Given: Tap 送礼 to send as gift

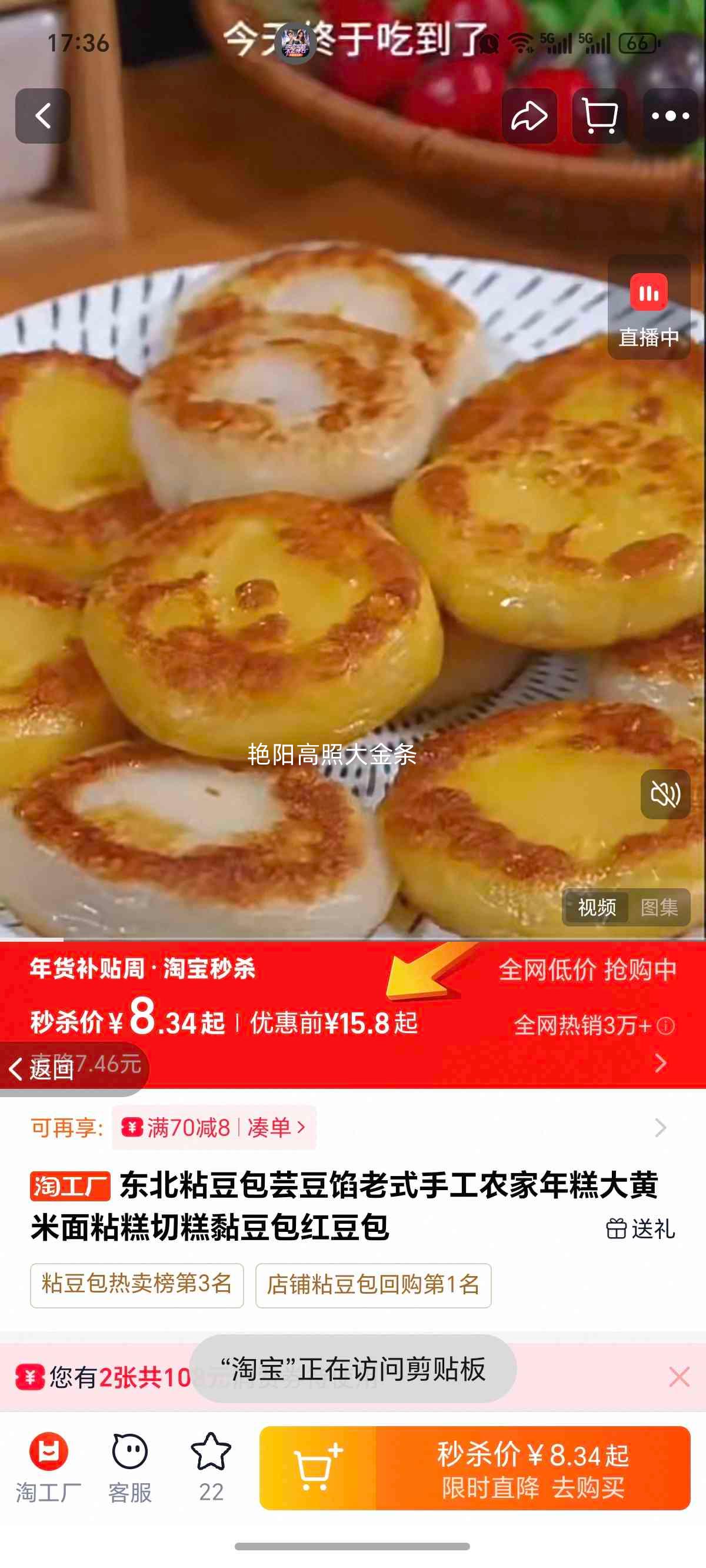Looking at the screenshot, I should coord(641,1229).
